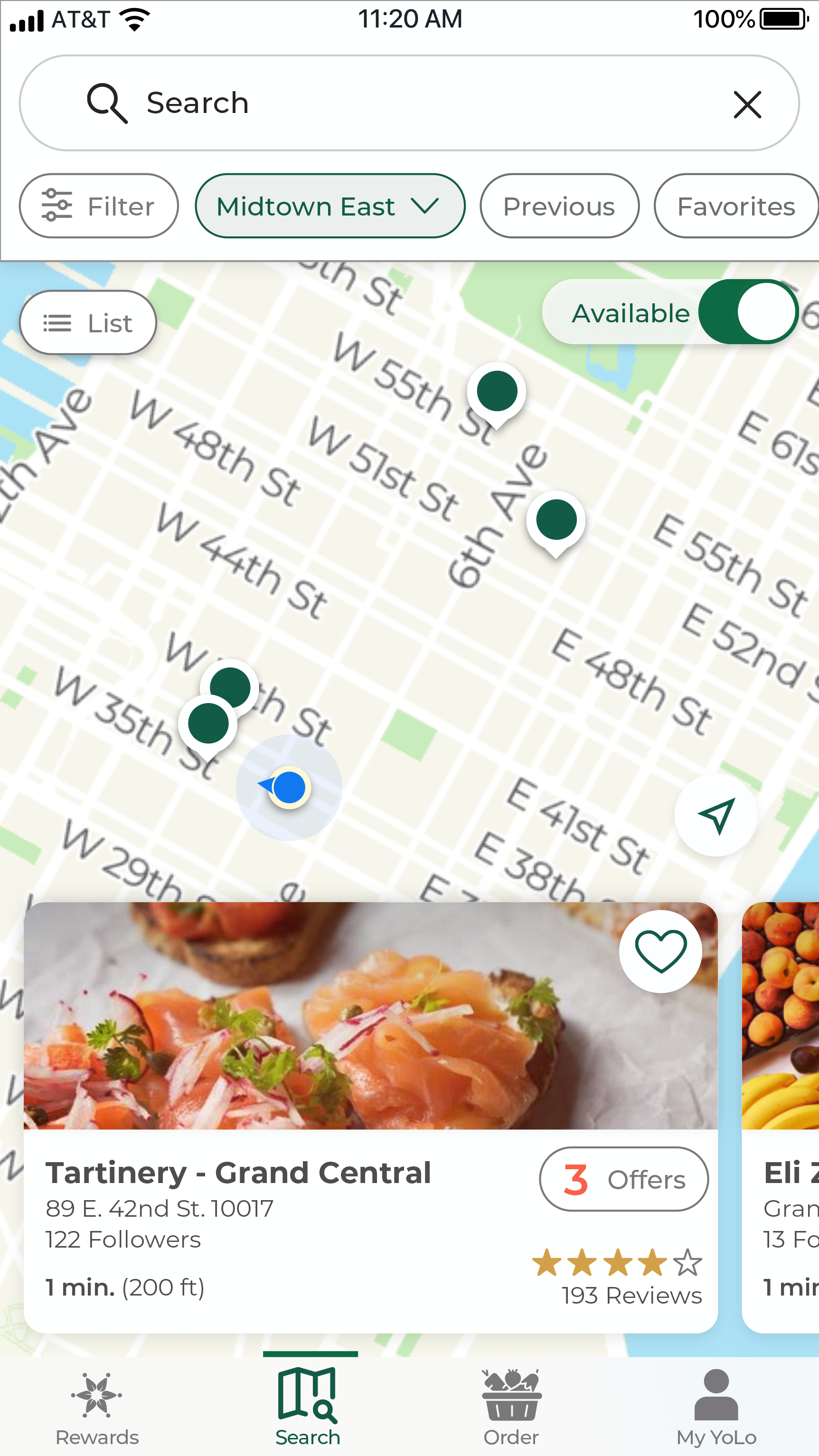Screen dimensions: 819x1456
Task: Clear search with the X icon
Action: tap(747, 104)
